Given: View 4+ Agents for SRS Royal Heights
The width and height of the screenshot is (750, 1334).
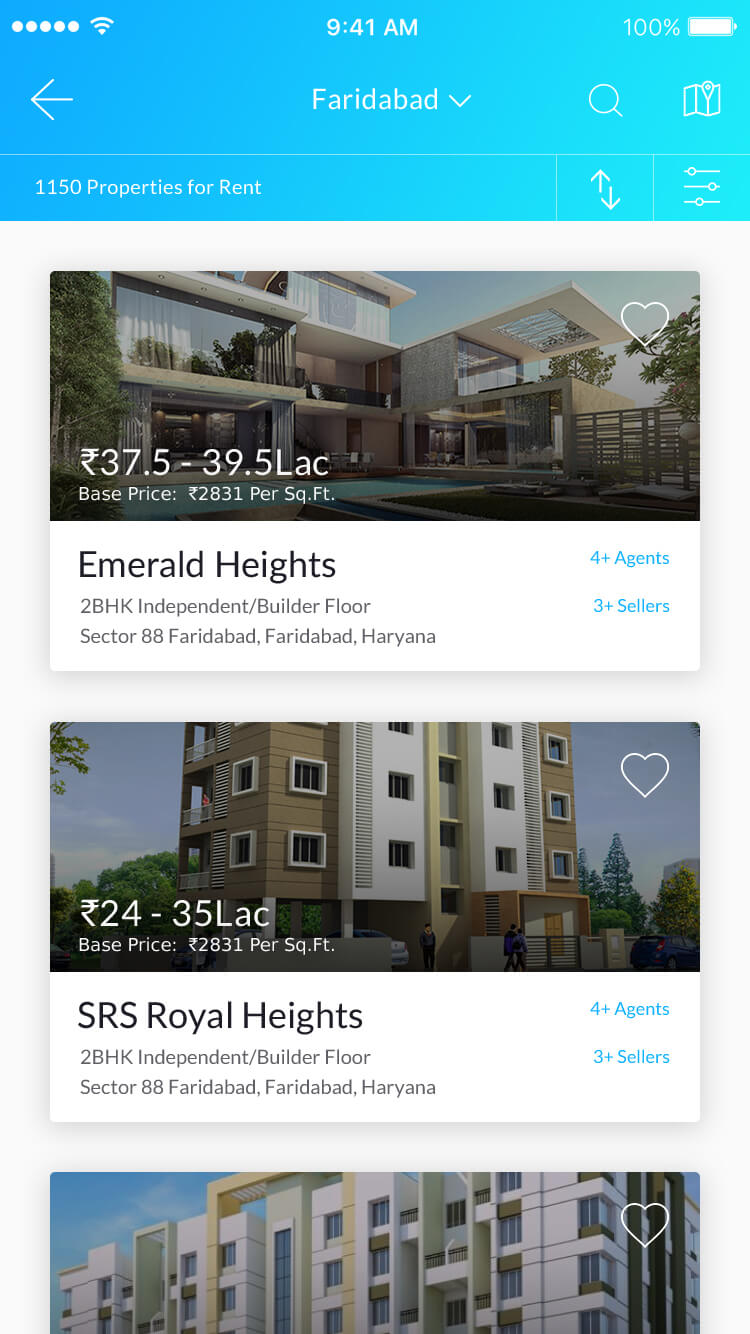Looking at the screenshot, I should tap(629, 1009).
